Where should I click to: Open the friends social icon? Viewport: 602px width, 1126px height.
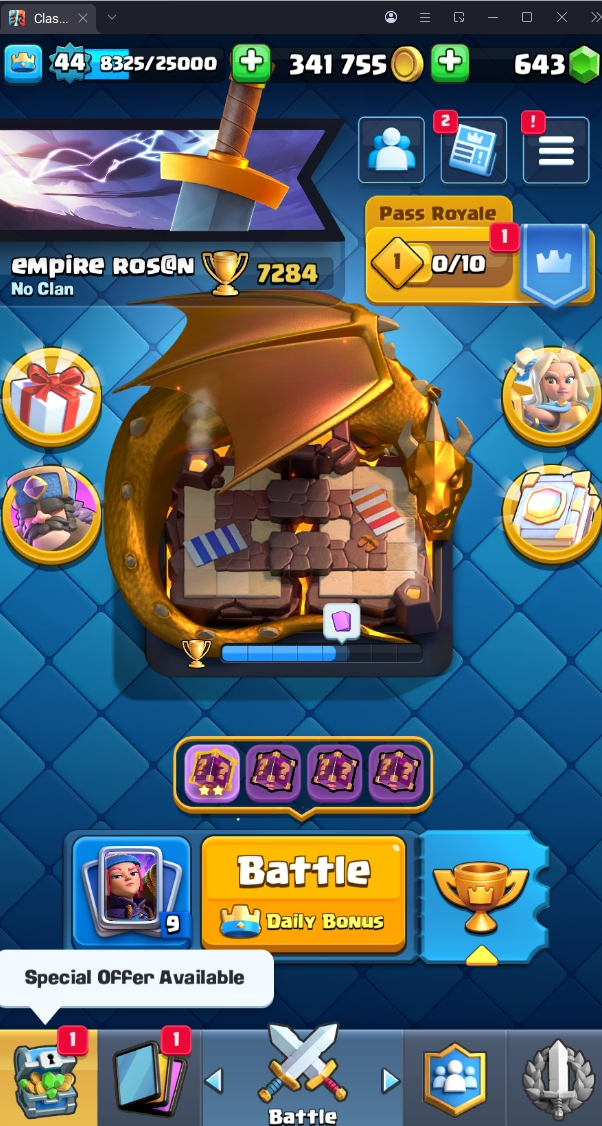pos(391,151)
